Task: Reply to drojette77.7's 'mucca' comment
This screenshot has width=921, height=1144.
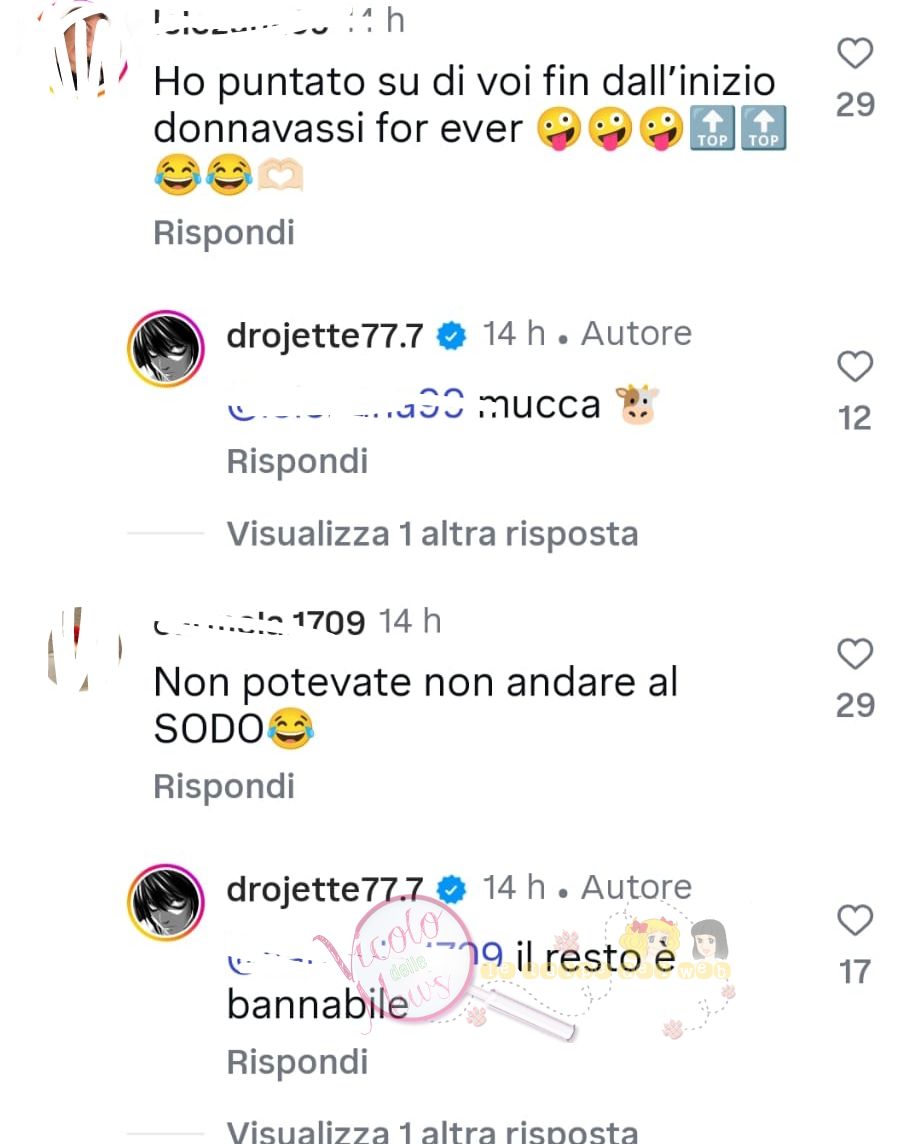Action: click(x=297, y=461)
